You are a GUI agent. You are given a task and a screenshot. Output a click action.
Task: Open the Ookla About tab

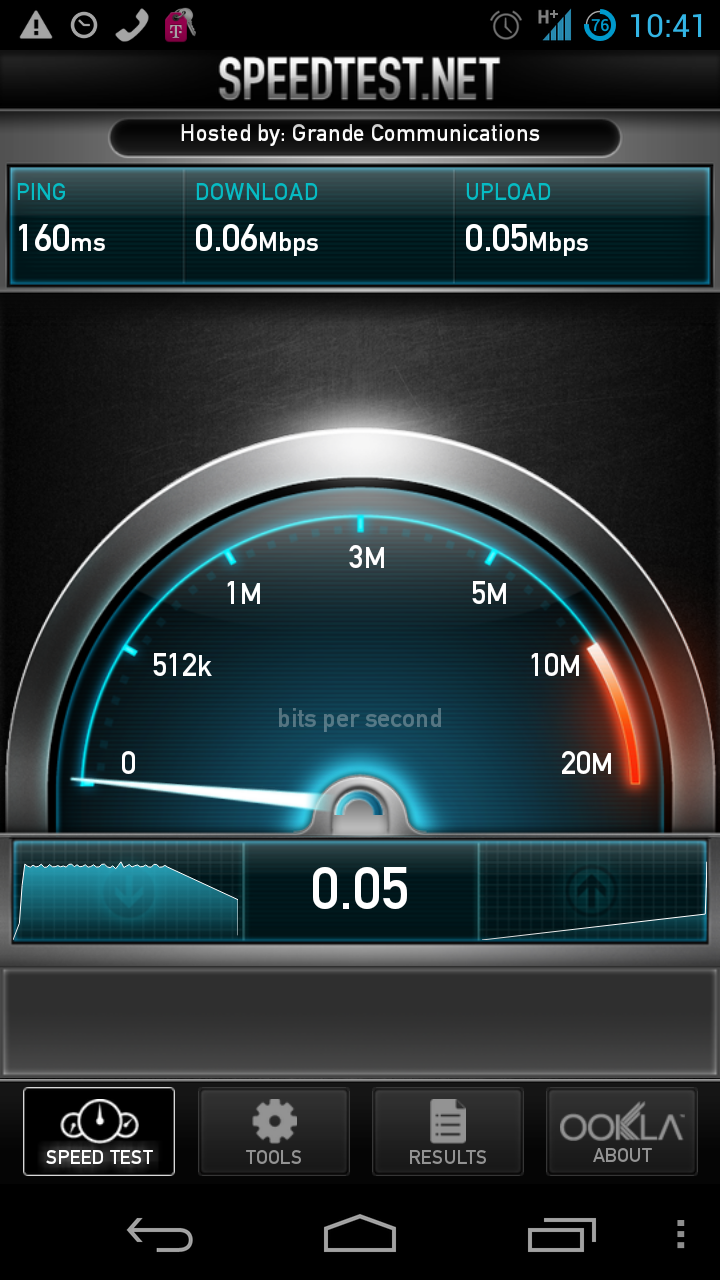tap(622, 1131)
